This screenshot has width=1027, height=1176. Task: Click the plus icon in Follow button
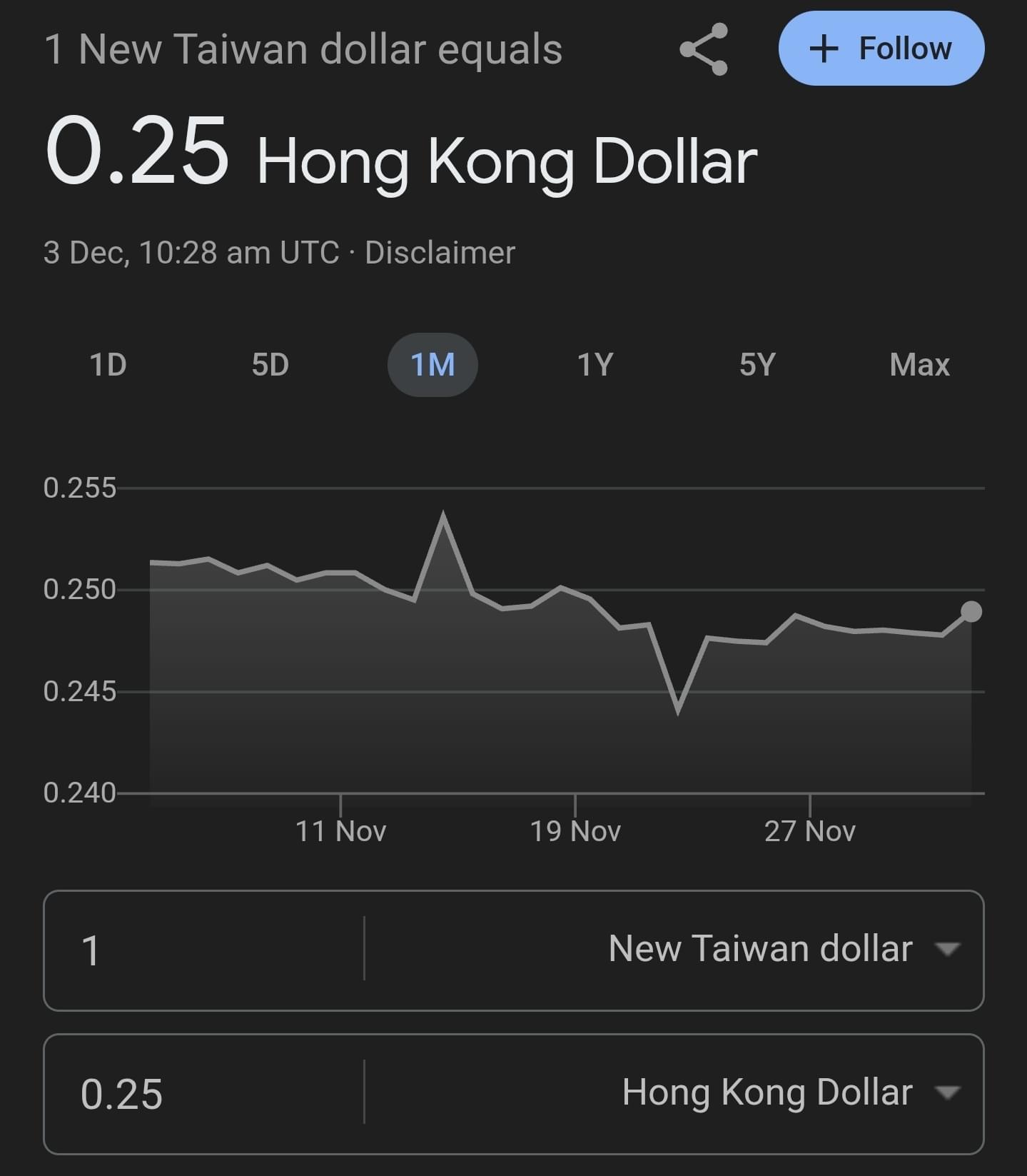tap(824, 49)
